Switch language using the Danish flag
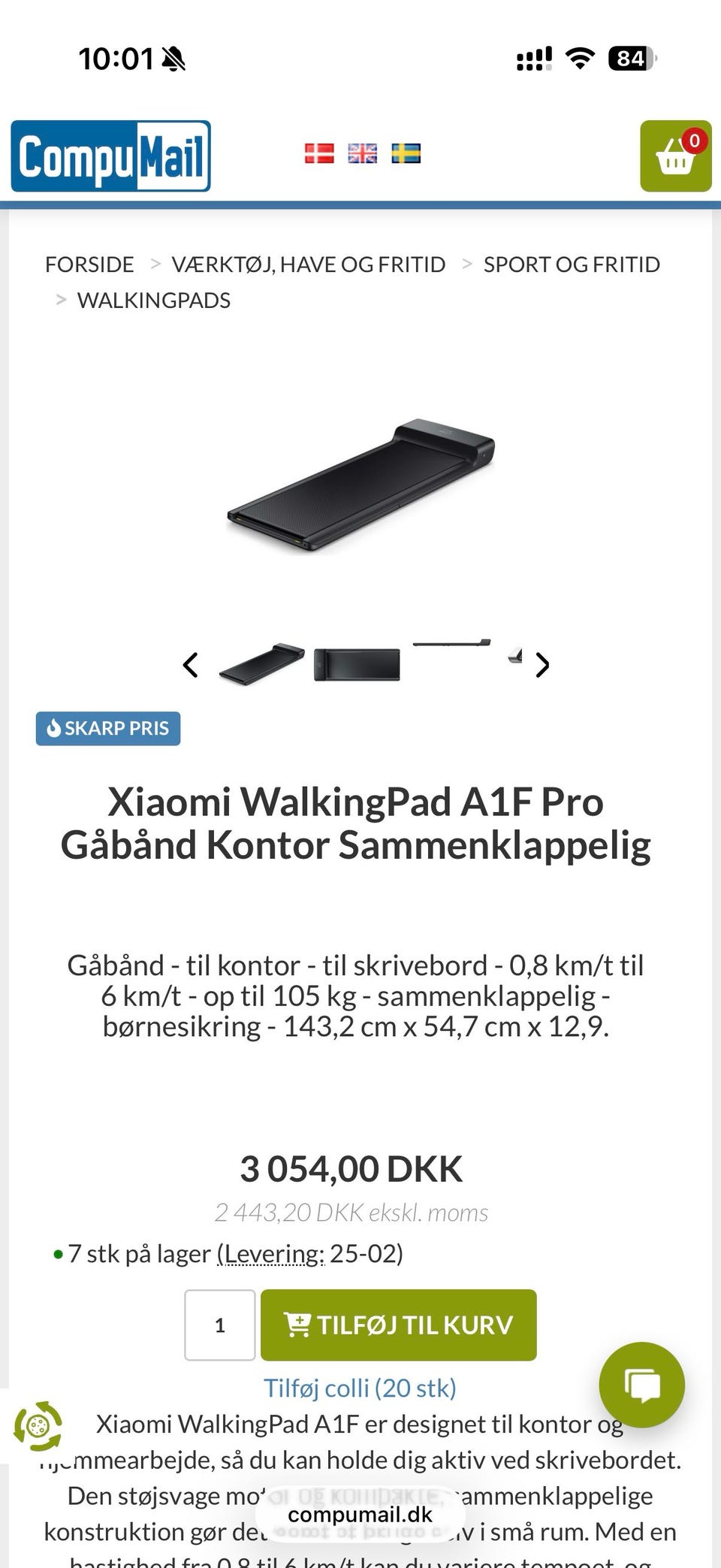This screenshot has width=721, height=1568. [321, 153]
